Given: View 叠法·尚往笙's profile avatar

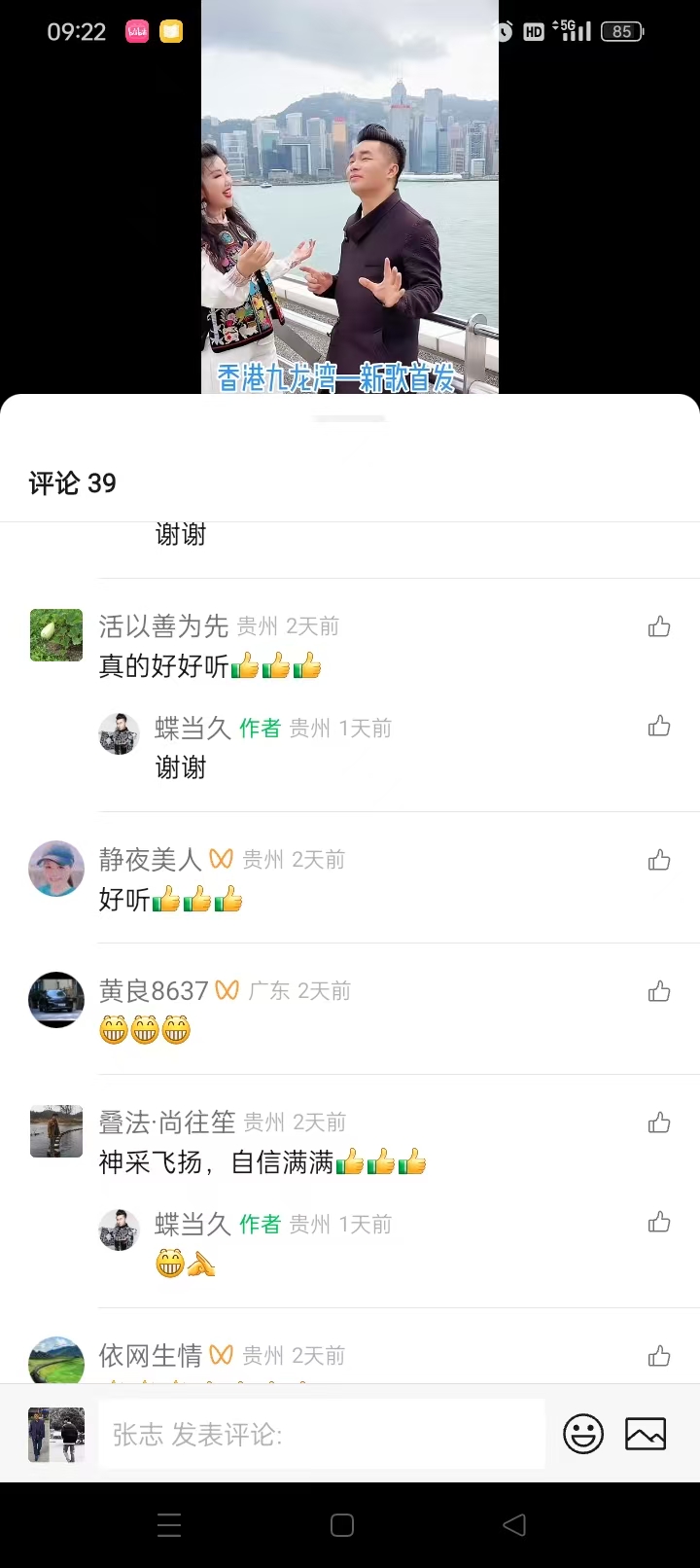Looking at the screenshot, I should click(56, 1131).
